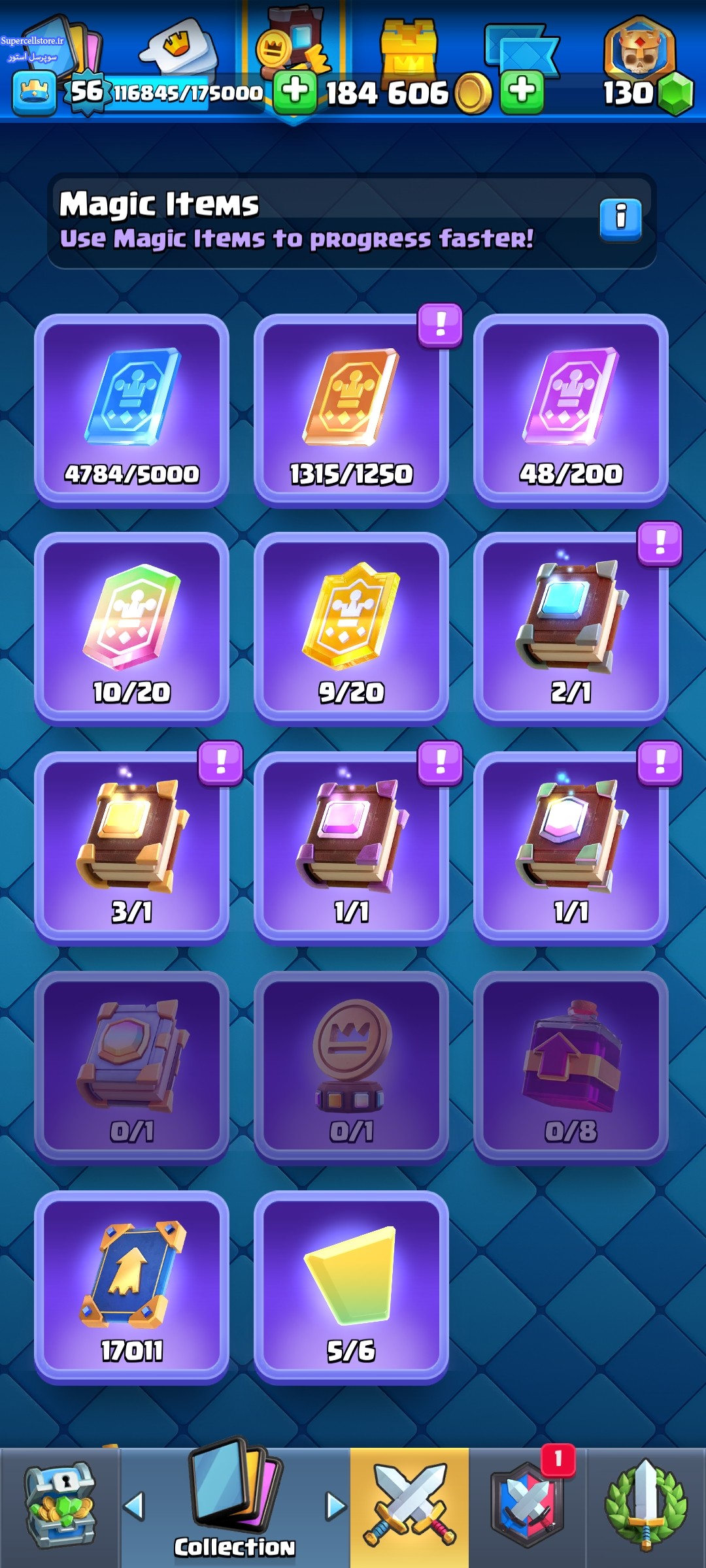Viewport: 706px width, 1568px height.
Task: Select the magic coin 0/1 tile
Action: [x=351, y=1068]
